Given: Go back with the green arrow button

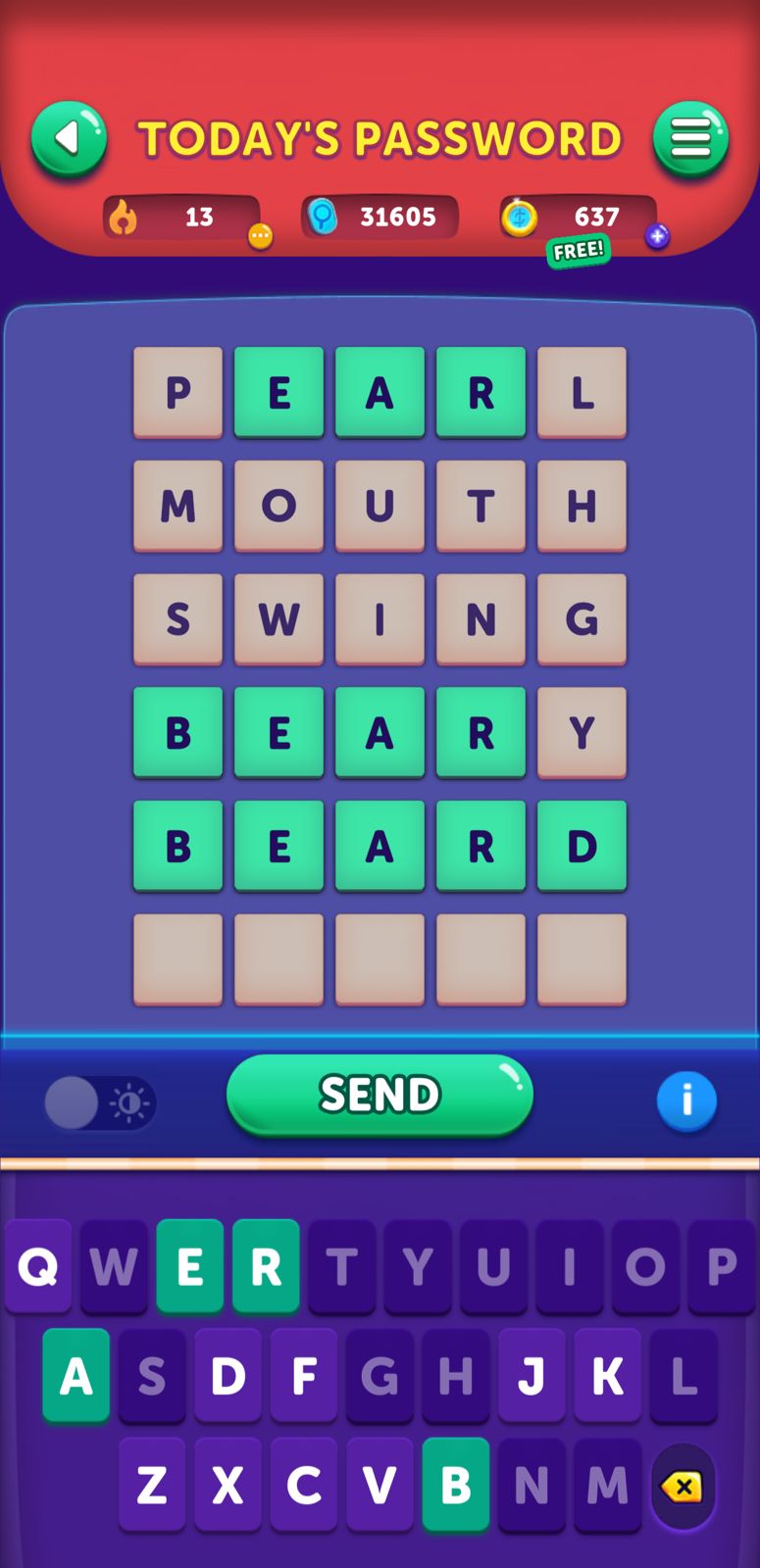Looking at the screenshot, I should (69, 139).
